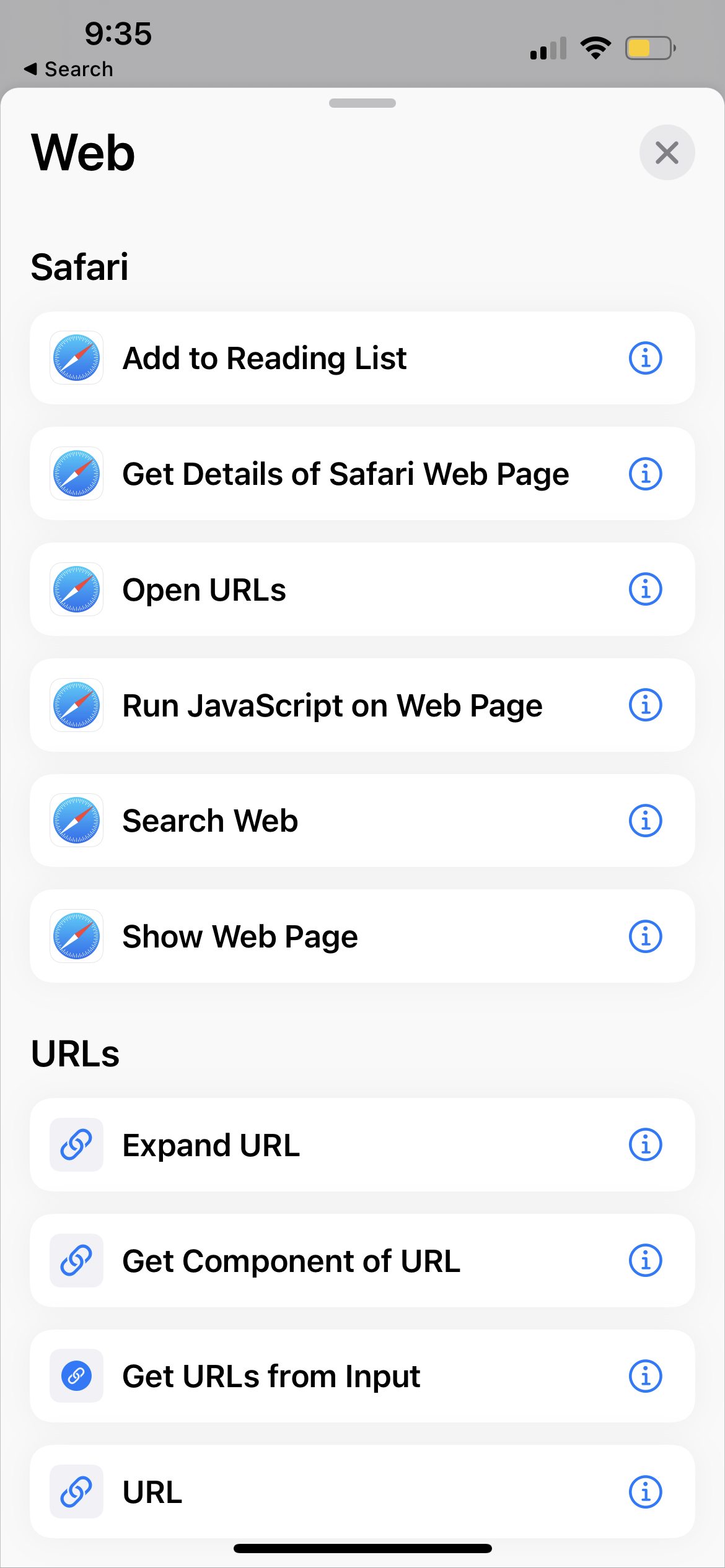Select the Expand URL action

click(211, 1145)
